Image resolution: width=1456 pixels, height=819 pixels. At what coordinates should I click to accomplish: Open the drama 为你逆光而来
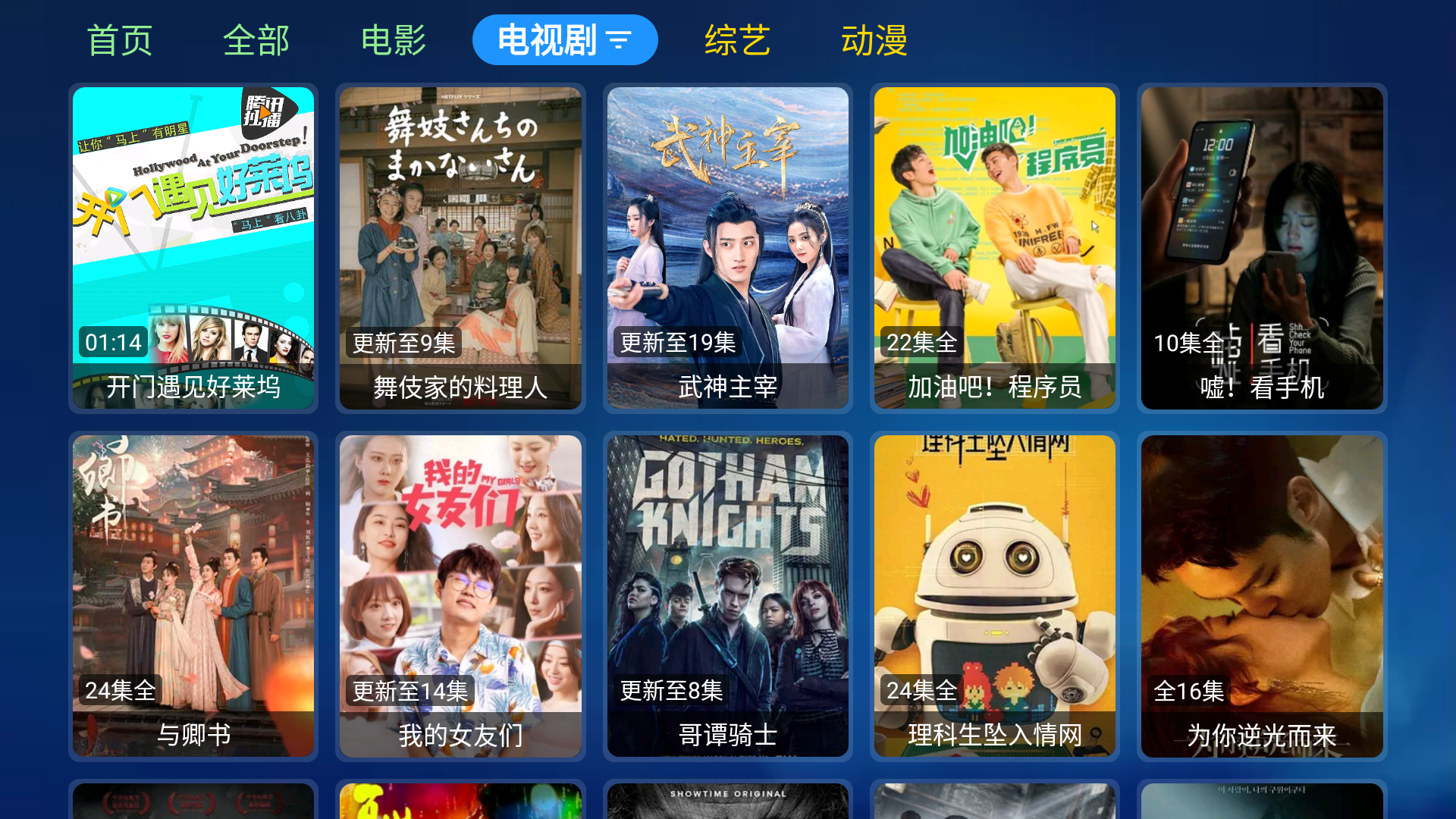(1262, 596)
